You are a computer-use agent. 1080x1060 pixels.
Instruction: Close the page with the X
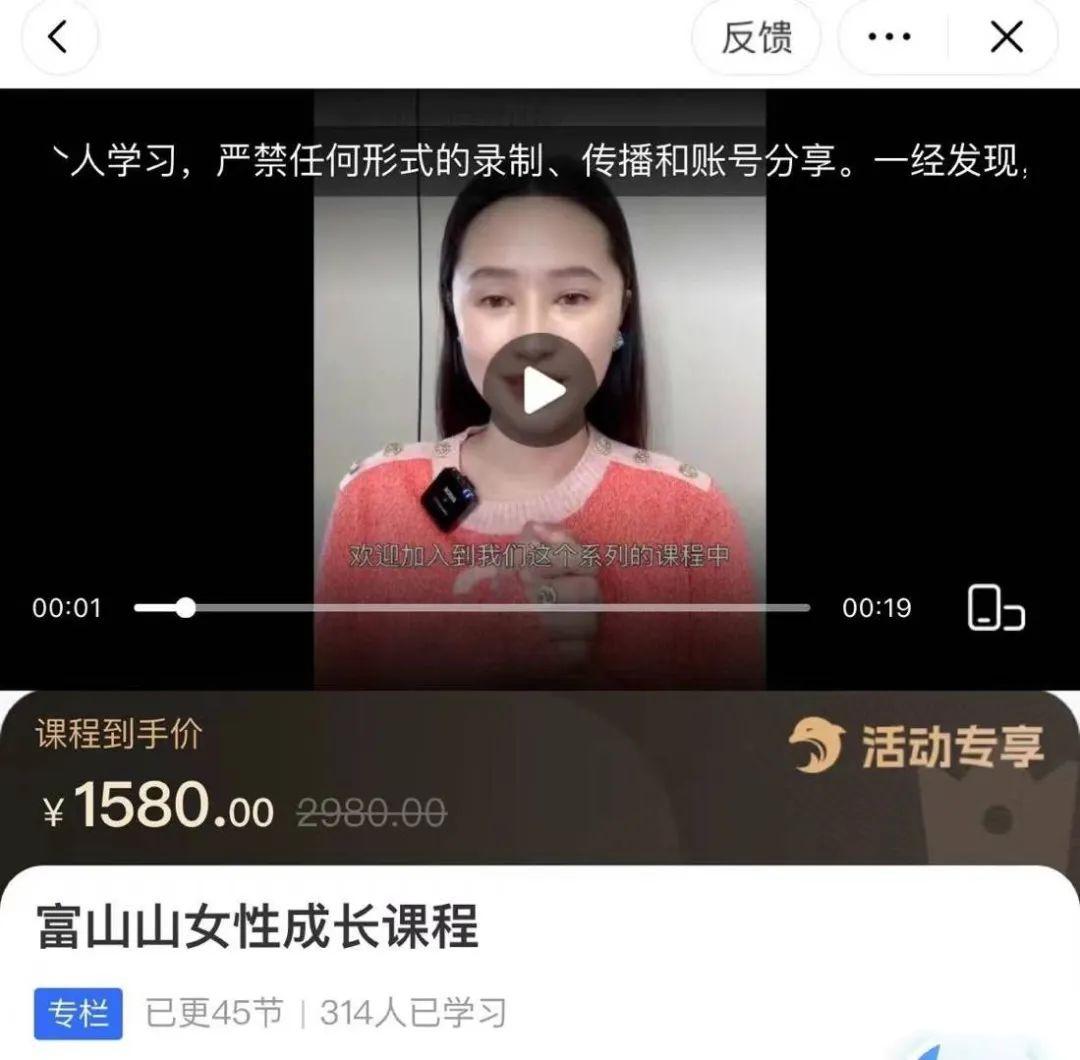point(1006,38)
